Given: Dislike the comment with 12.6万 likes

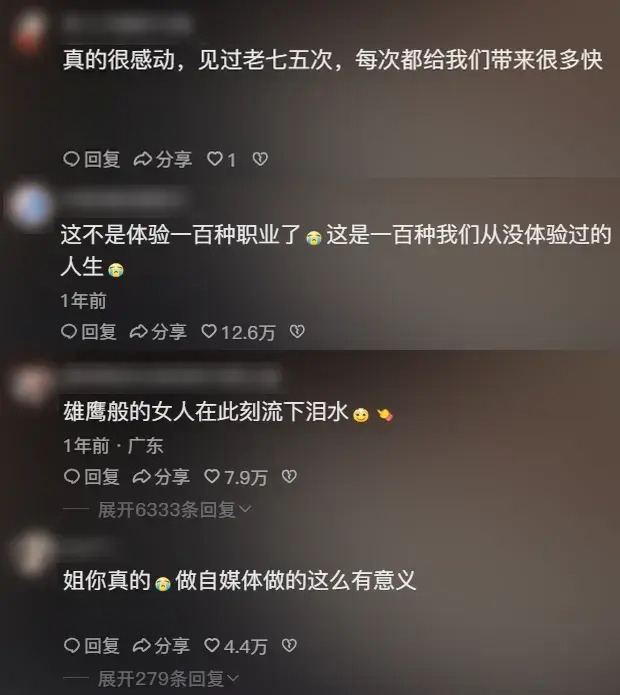Looking at the screenshot, I should point(297,331).
